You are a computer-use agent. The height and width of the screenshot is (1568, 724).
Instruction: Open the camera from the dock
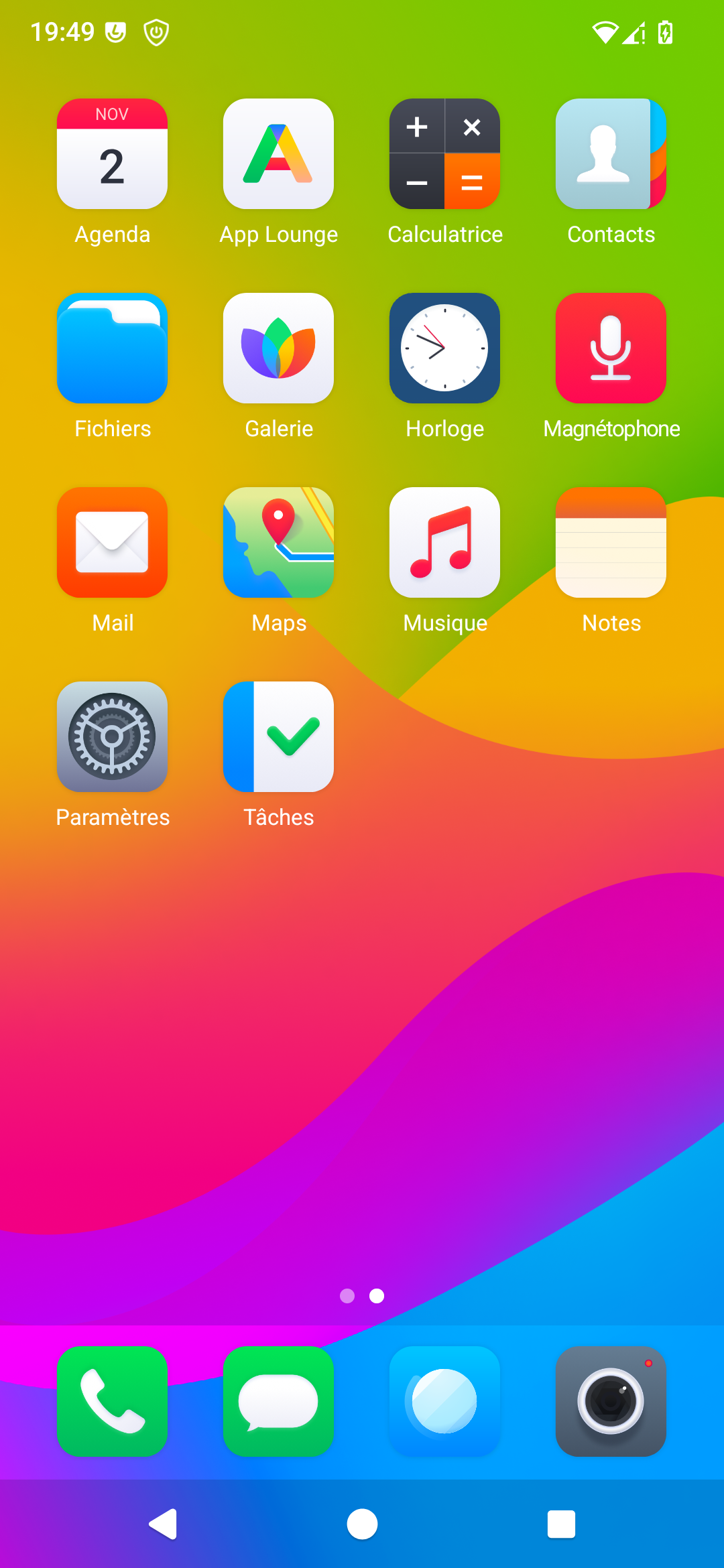click(611, 1401)
